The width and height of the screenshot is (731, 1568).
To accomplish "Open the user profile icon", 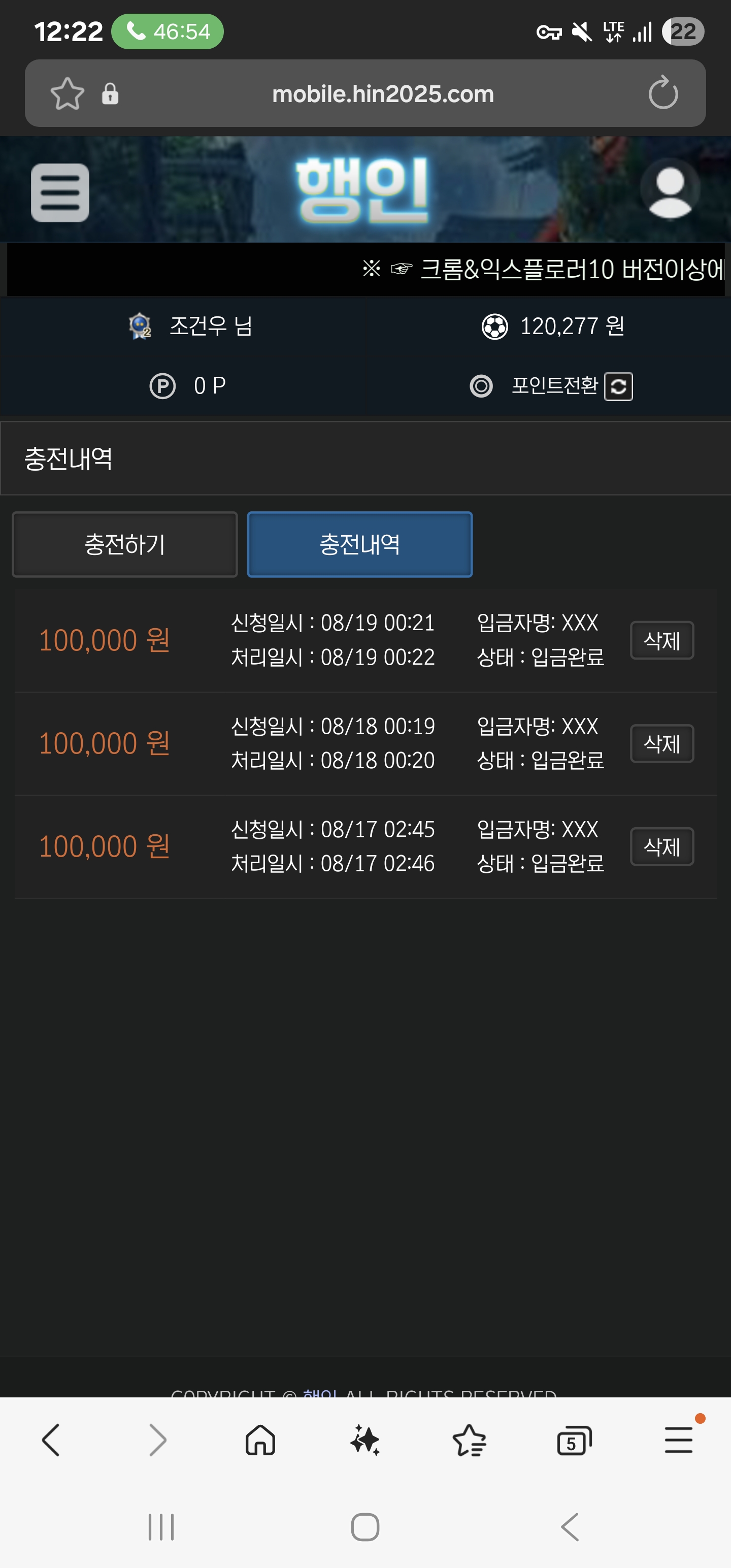I will pos(670,189).
